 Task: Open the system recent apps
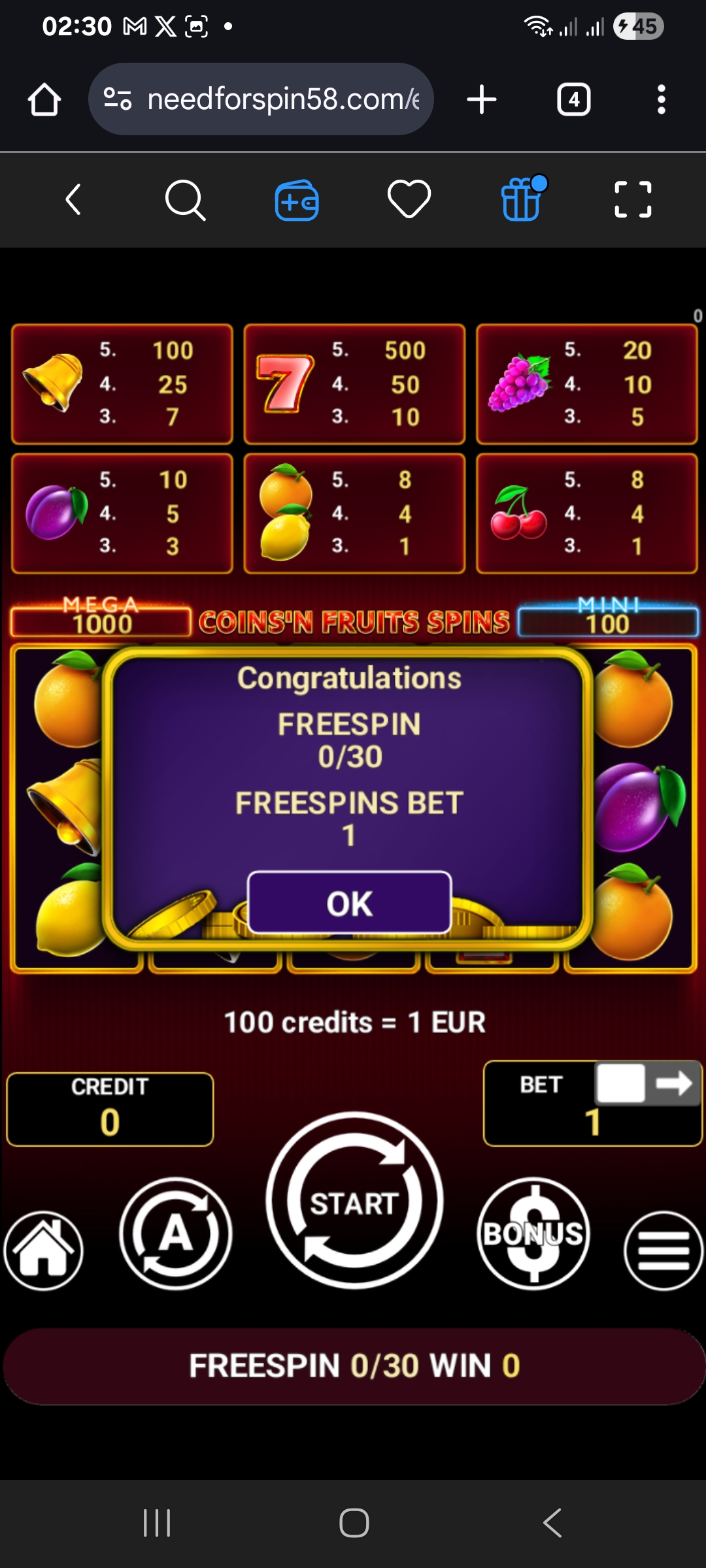[x=157, y=1523]
